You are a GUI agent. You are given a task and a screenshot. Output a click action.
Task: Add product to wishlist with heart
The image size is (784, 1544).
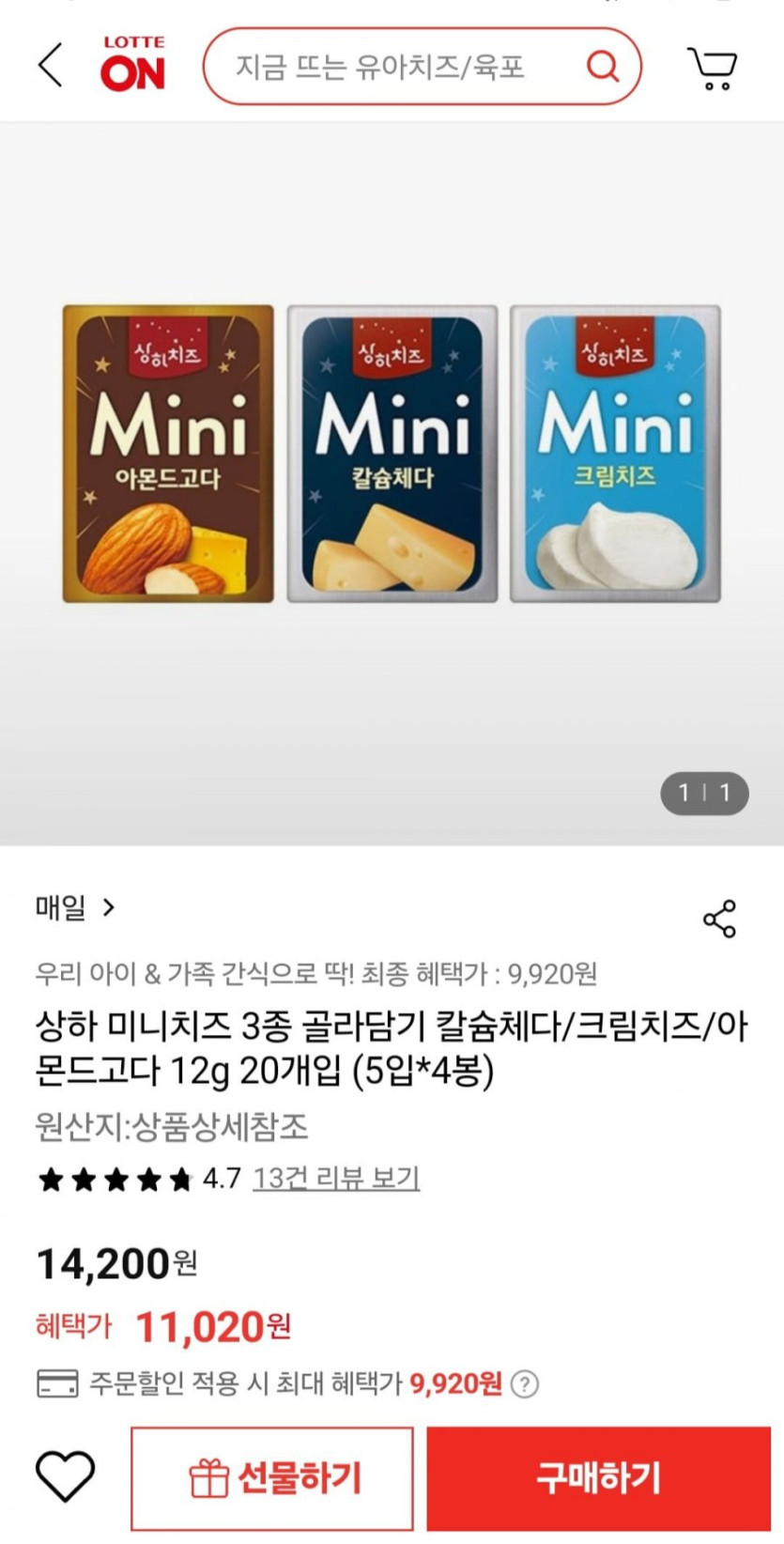[65, 1475]
